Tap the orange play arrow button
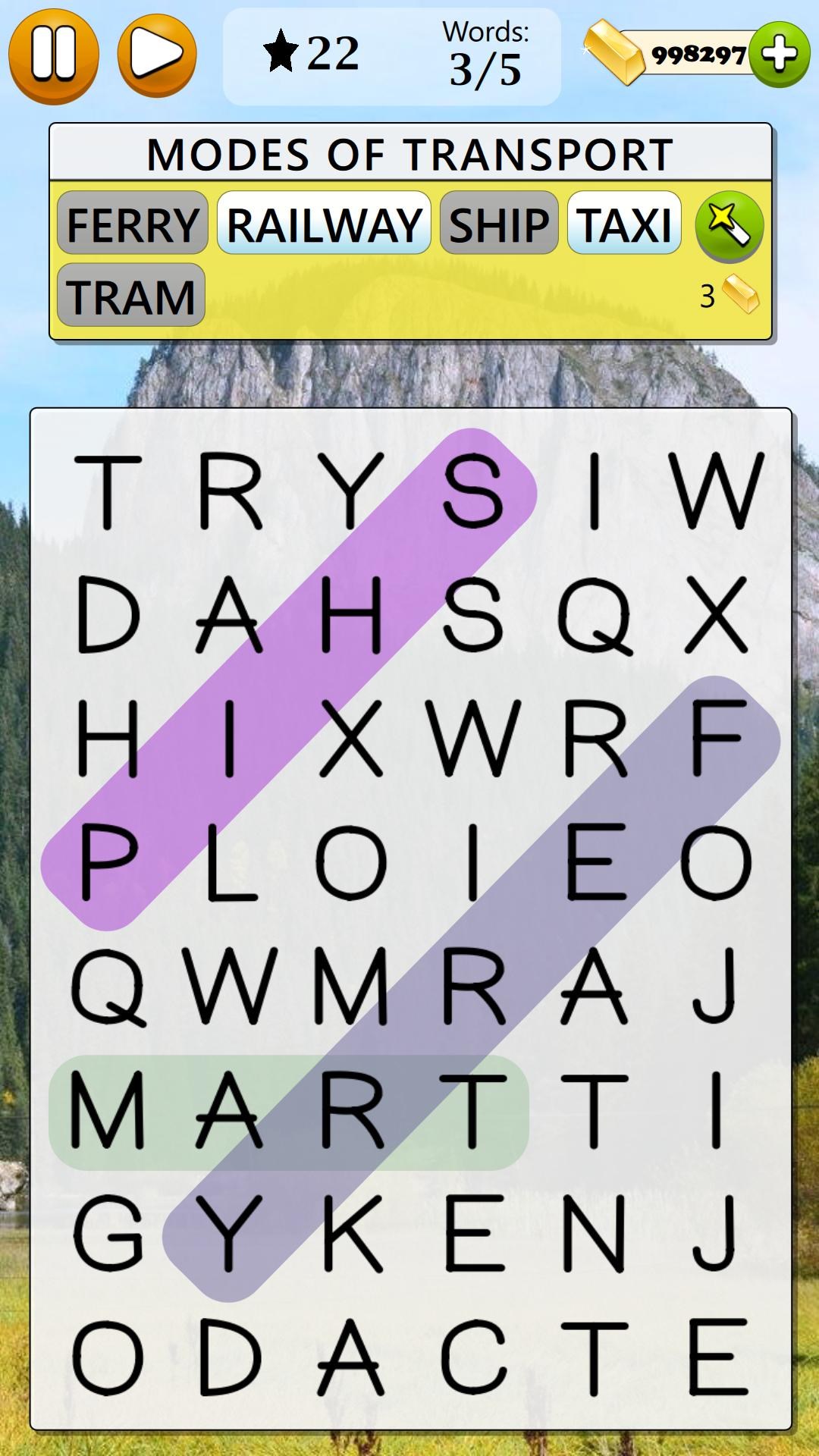Image resolution: width=819 pixels, height=1456 pixels. coord(157,55)
